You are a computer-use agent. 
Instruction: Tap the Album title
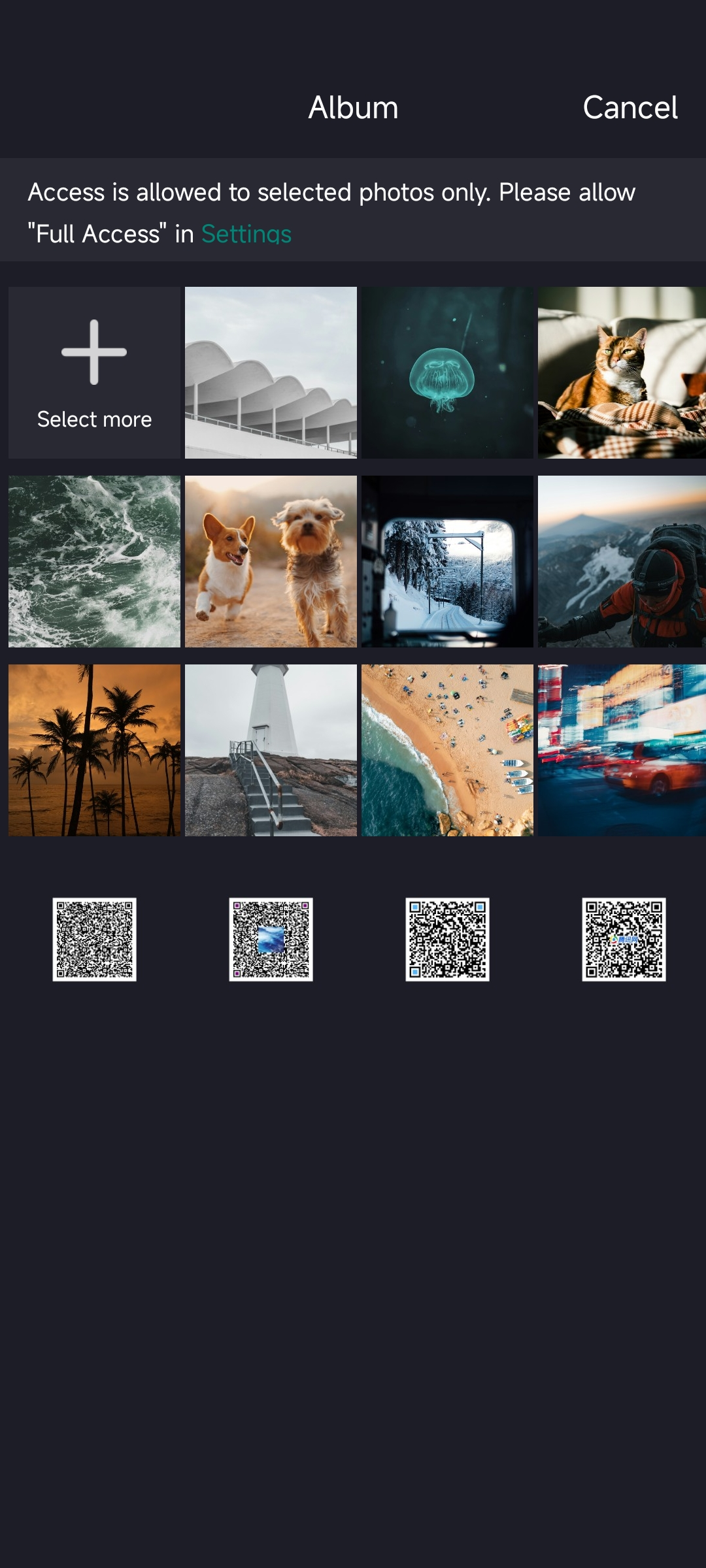point(353,108)
